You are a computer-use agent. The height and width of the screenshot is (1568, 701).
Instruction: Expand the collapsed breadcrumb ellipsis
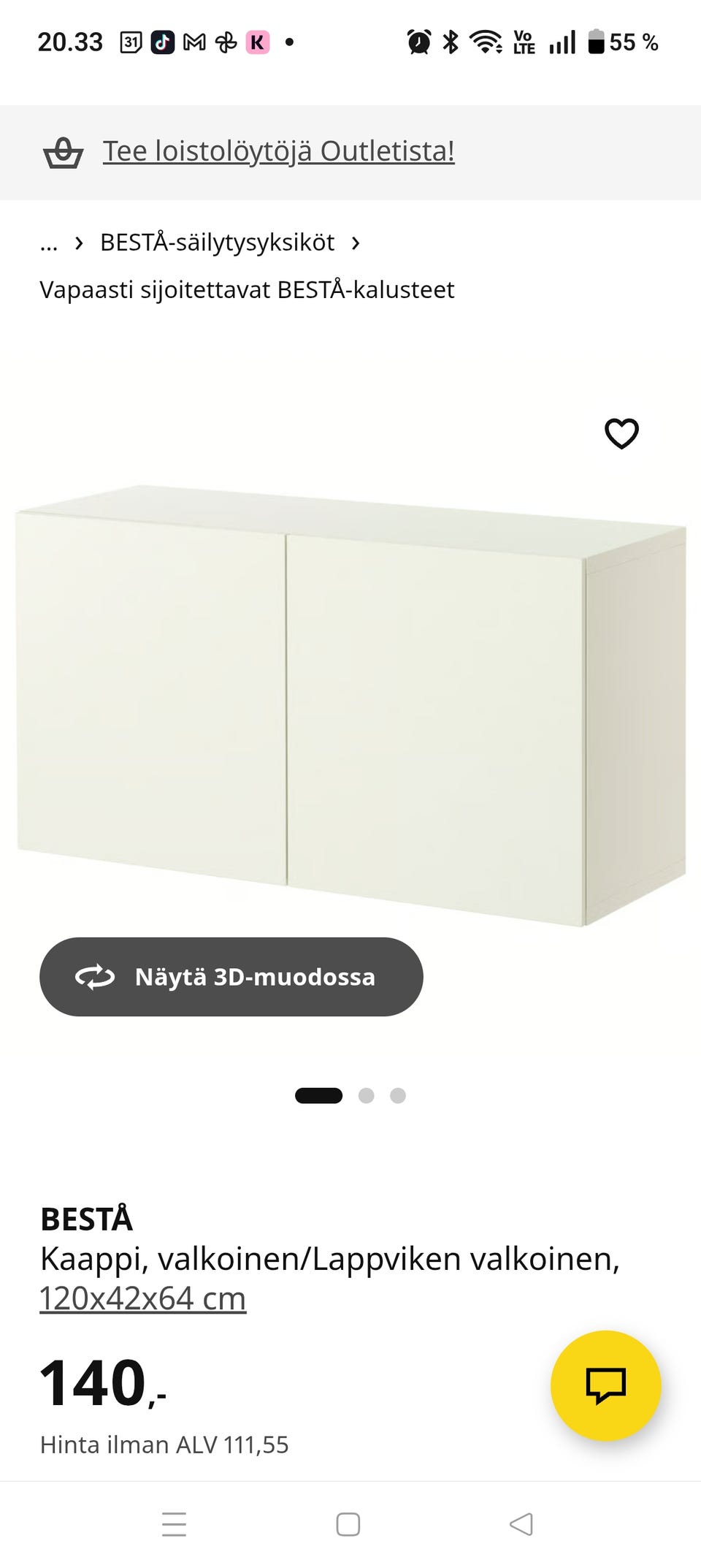click(x=48, y=243)
